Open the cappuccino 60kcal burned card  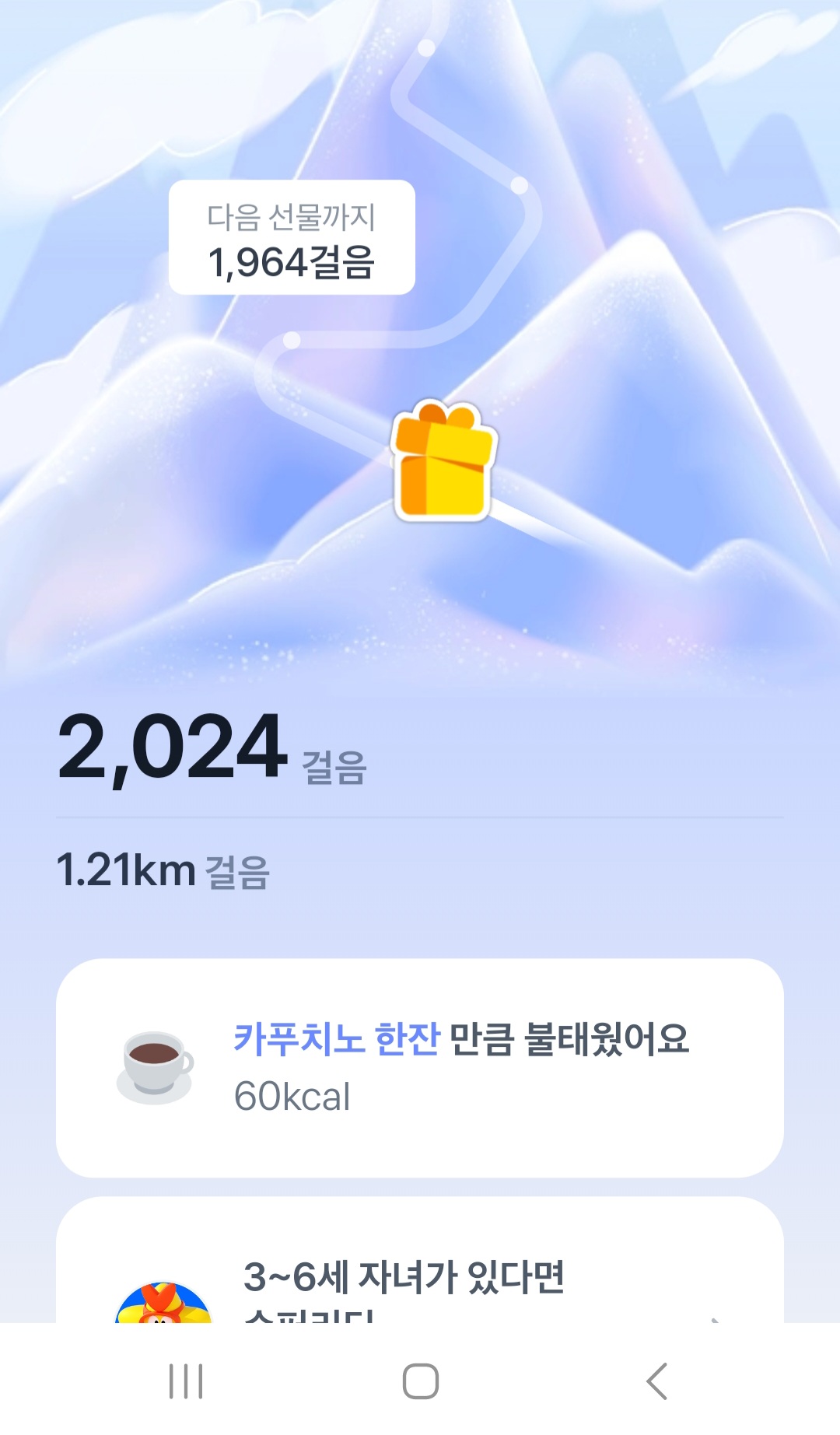pyautogui.click(x=420, y=1067)
